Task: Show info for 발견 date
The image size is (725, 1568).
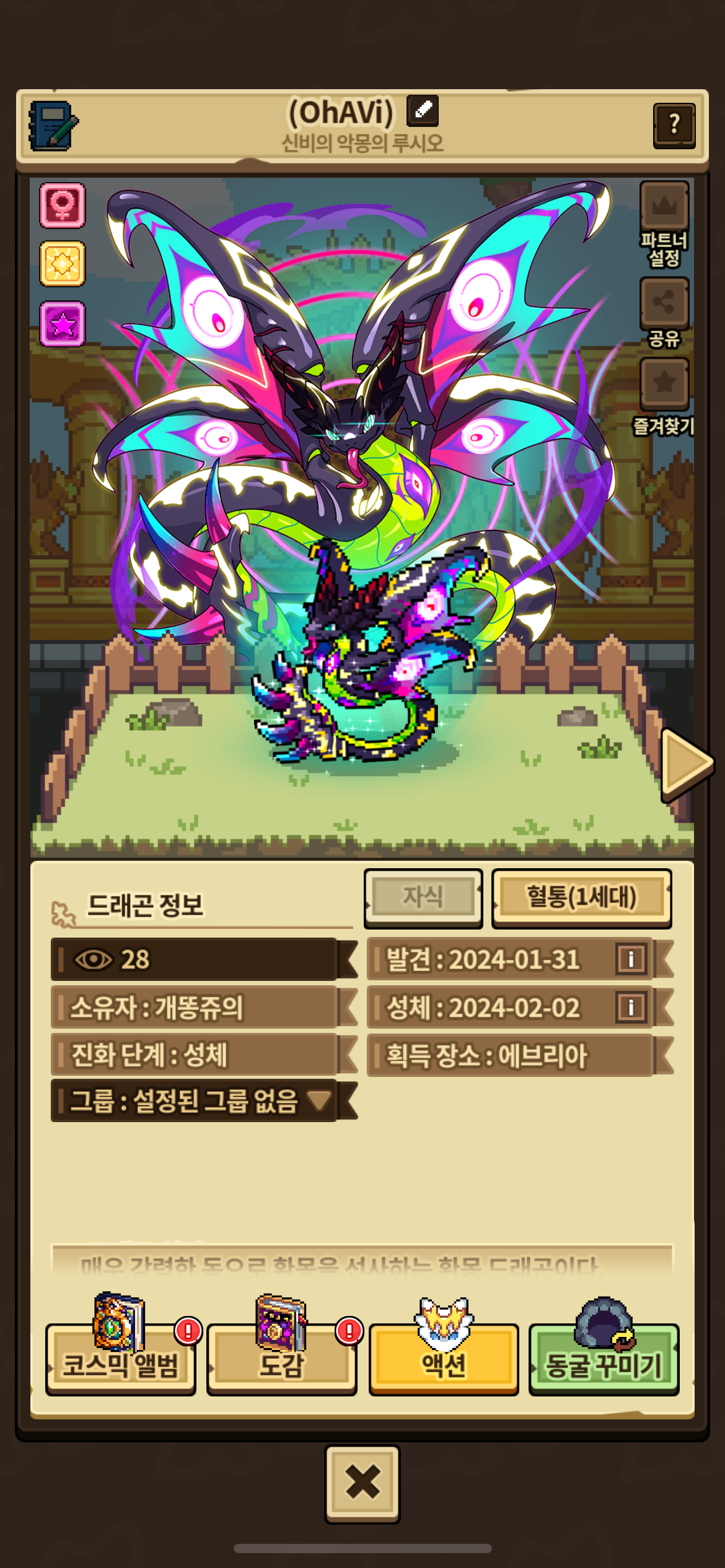Action: [631, 959]
